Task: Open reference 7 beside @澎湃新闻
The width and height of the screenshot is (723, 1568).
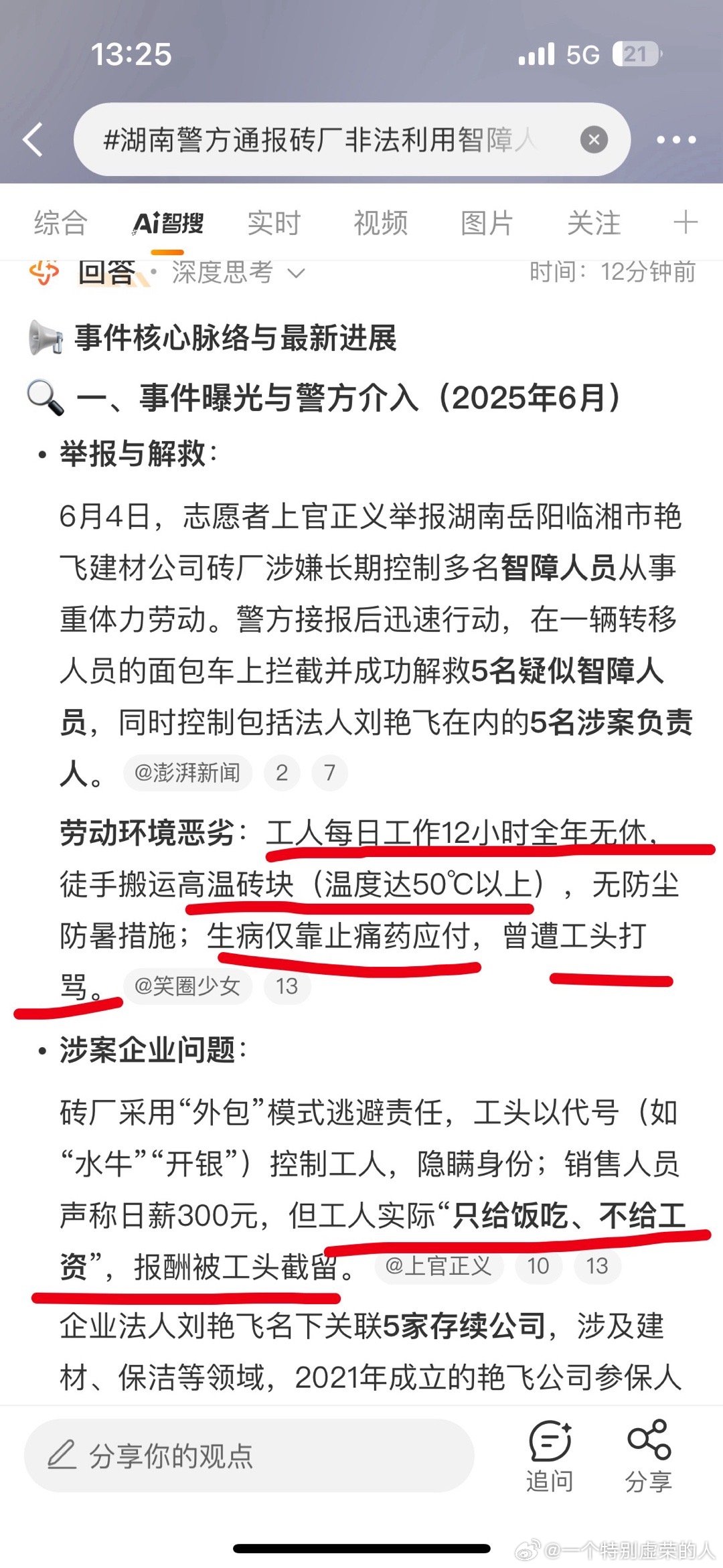Action: (329, 773)
